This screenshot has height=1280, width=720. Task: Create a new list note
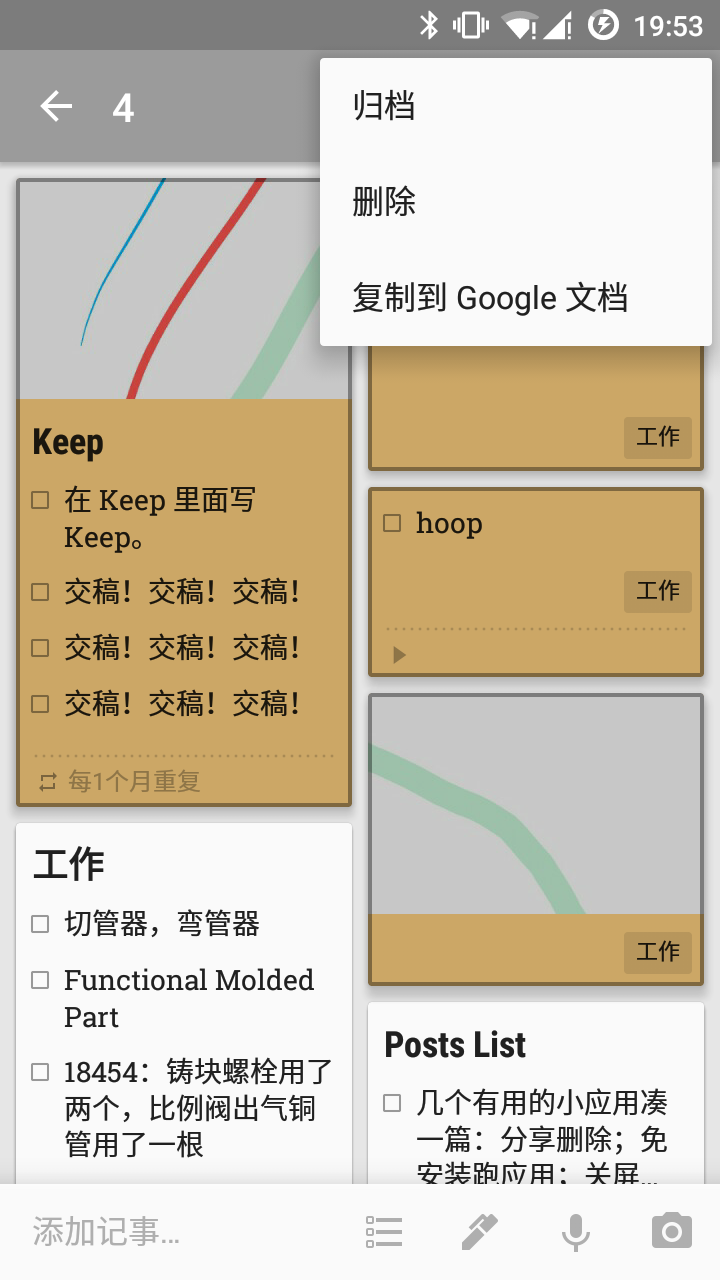(x=384, y=1231)
